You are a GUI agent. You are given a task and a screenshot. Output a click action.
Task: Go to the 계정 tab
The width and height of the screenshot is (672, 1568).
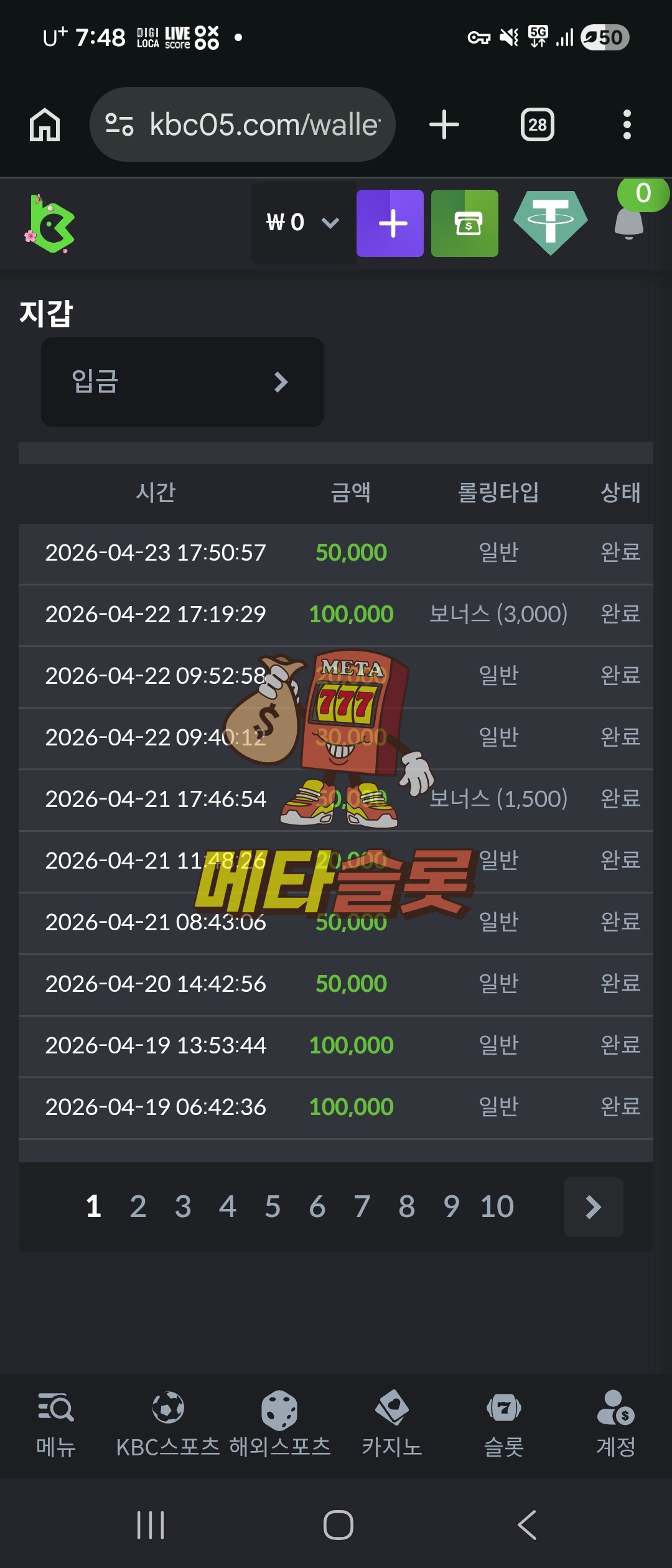(x=616, y=1424)
